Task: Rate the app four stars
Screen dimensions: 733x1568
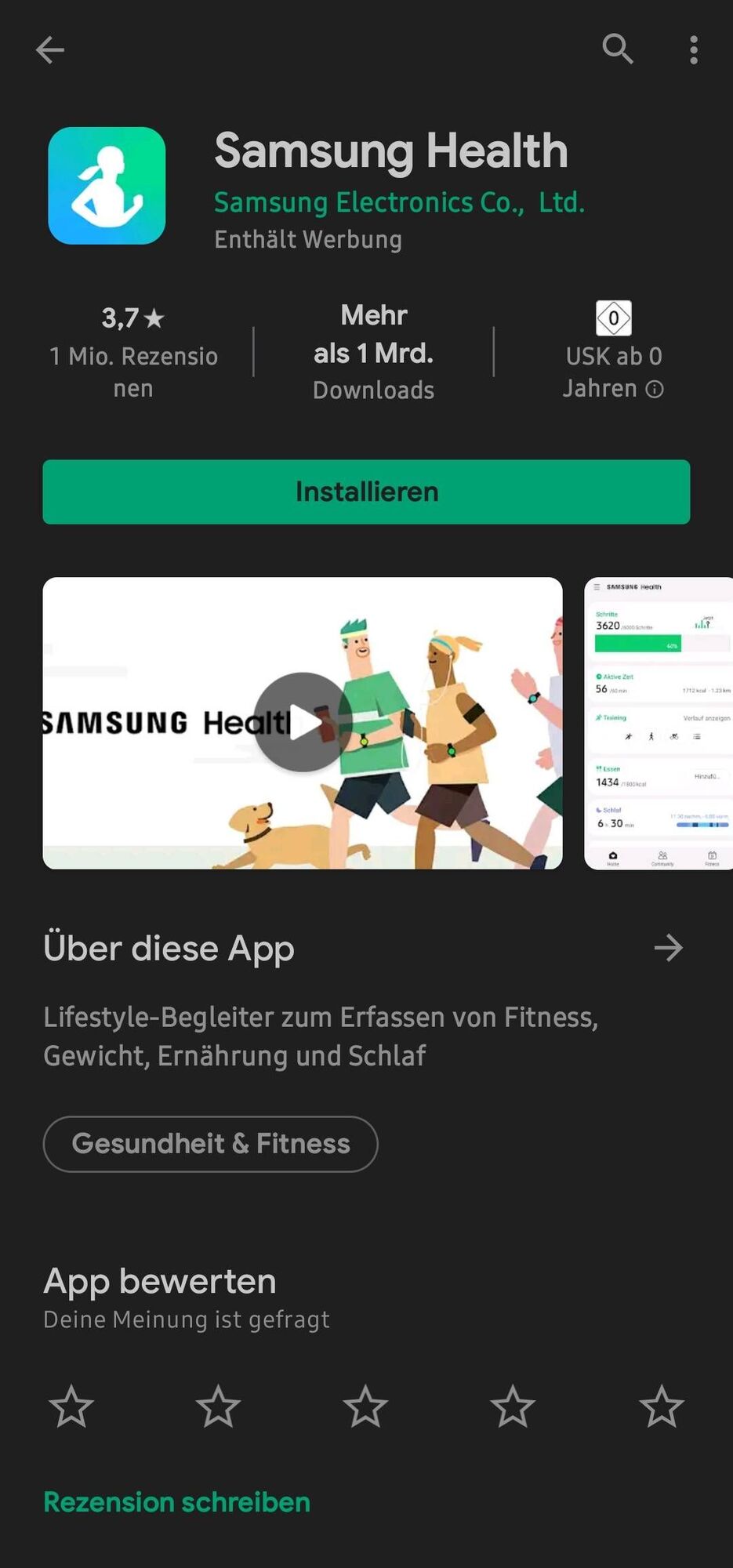Action: pyautogui.click(x=513, y=1406)
